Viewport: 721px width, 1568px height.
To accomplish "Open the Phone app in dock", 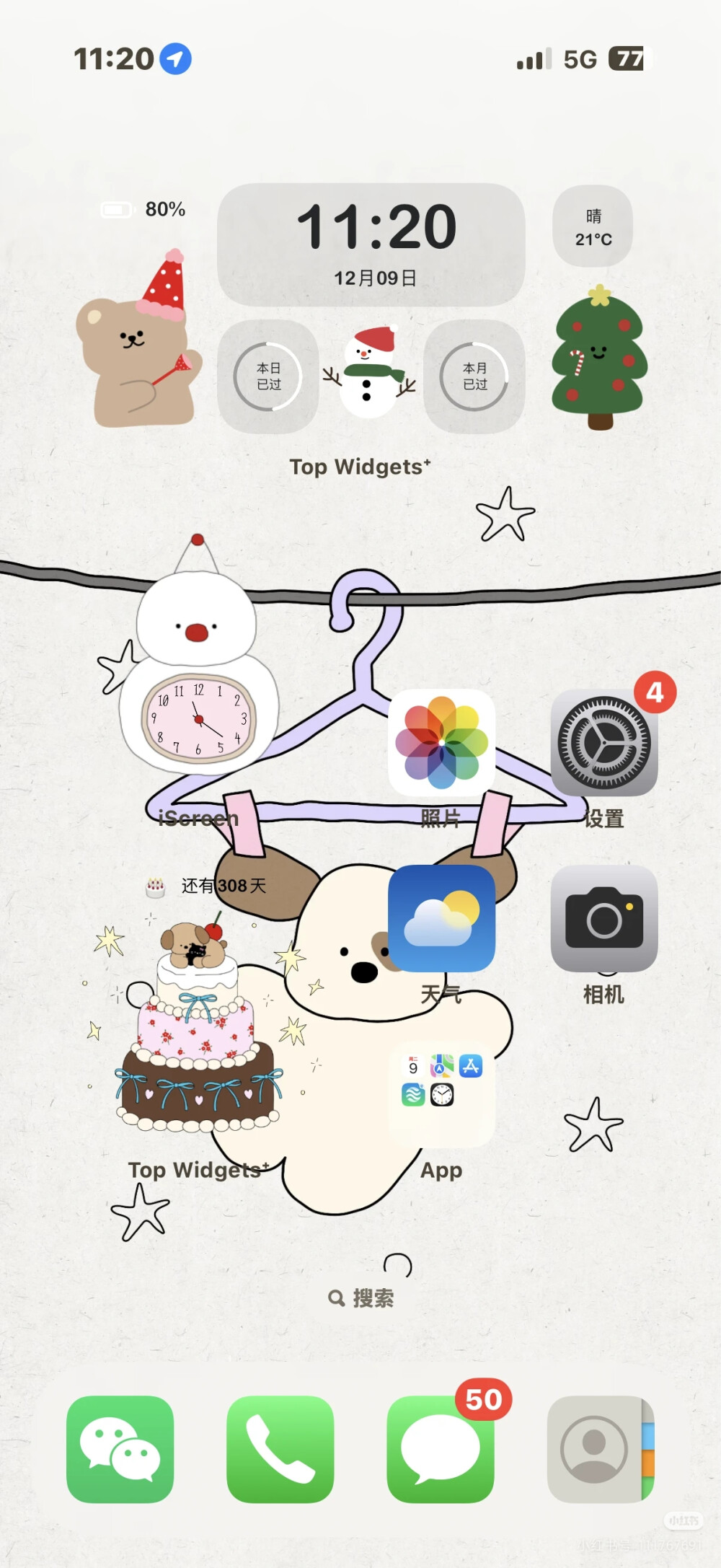I will [280, 1449].
